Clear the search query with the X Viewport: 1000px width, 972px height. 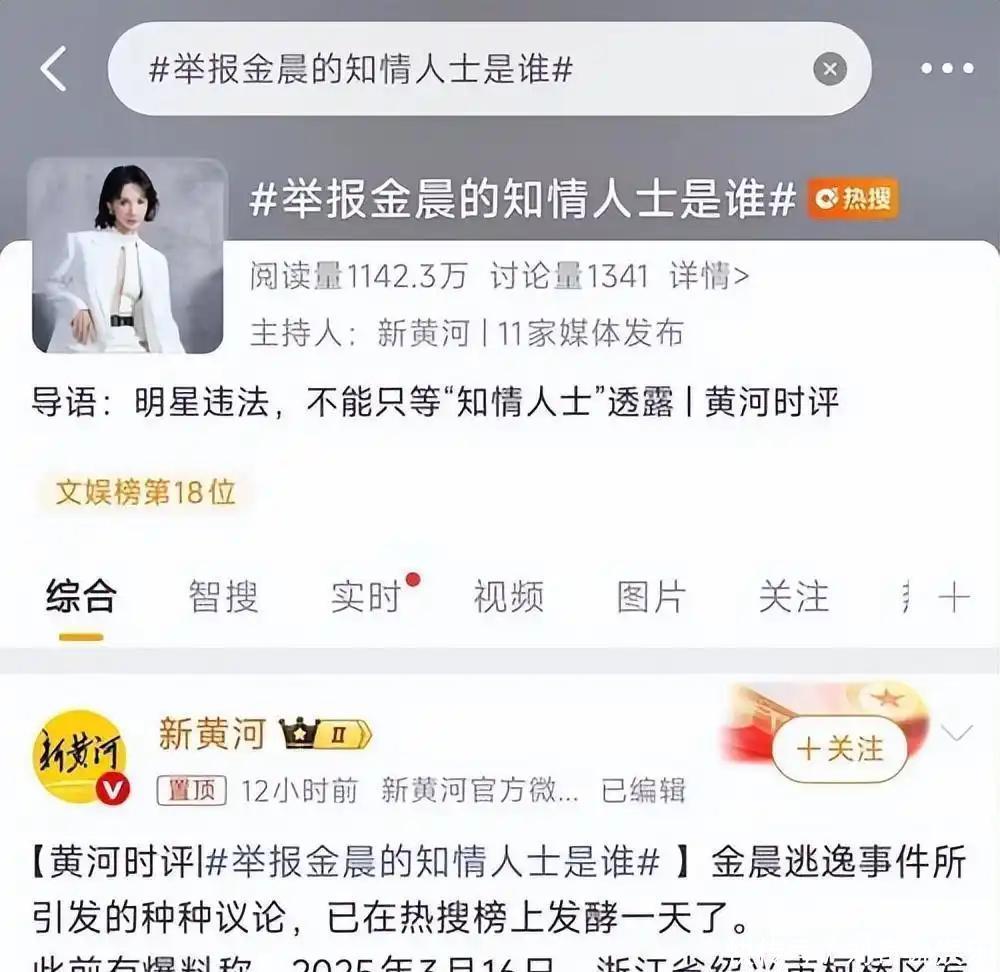click(830, 69)
